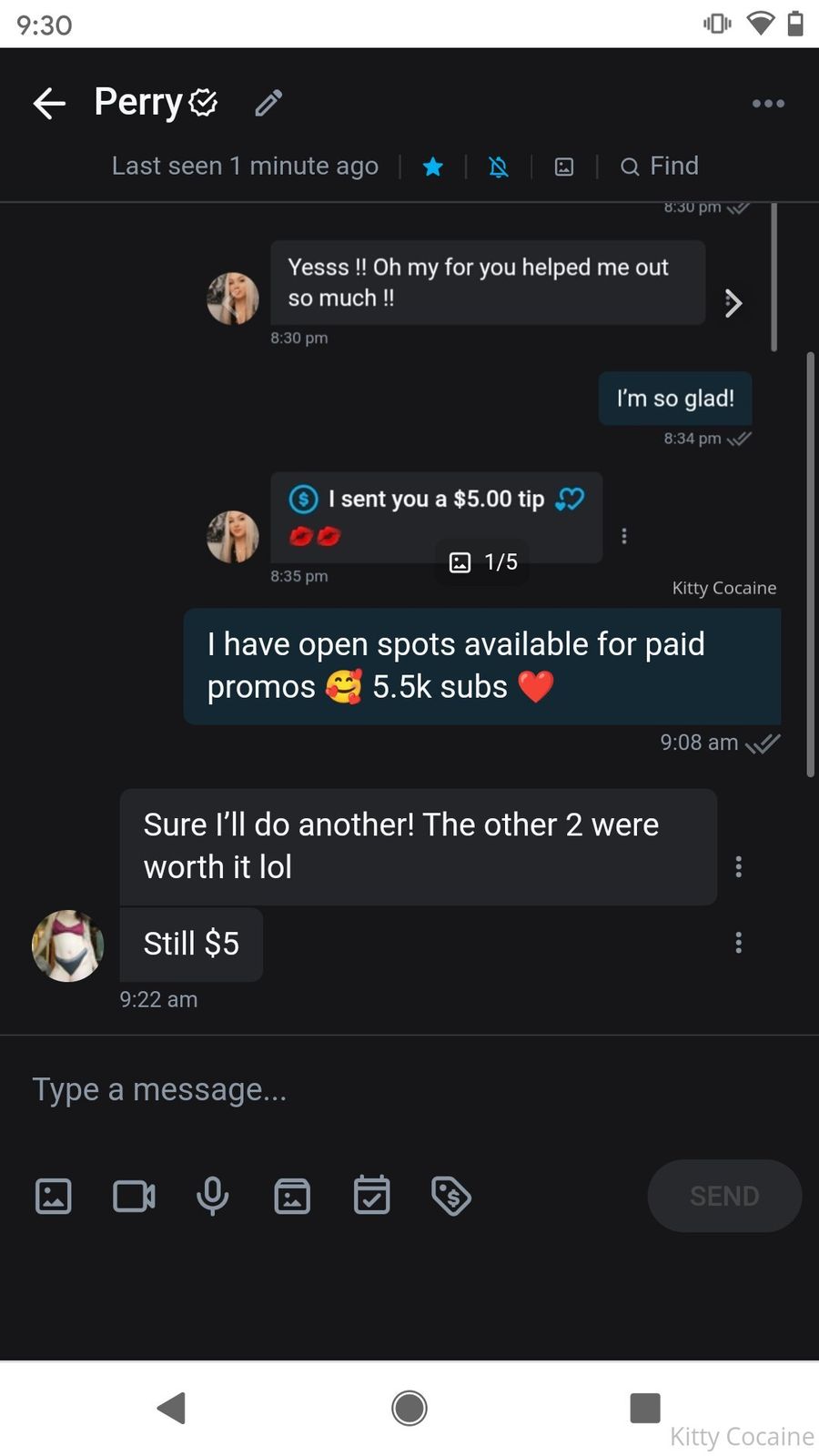The width and height of the screenshot is (819, 1456).
Task: Open the media vault icon
Action: tap(292, 1196)
